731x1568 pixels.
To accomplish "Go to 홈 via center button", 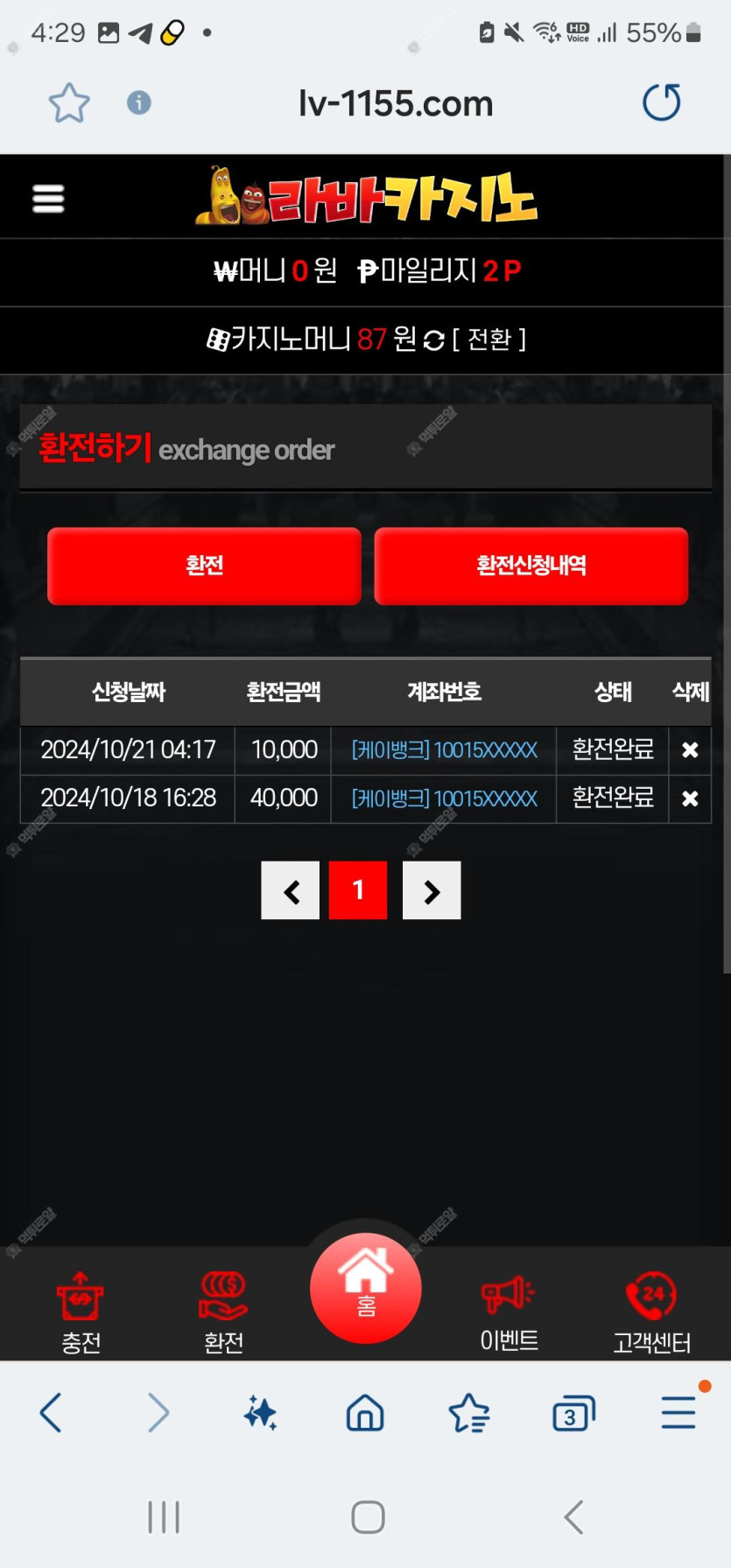I will click(x=365, y=1287).
